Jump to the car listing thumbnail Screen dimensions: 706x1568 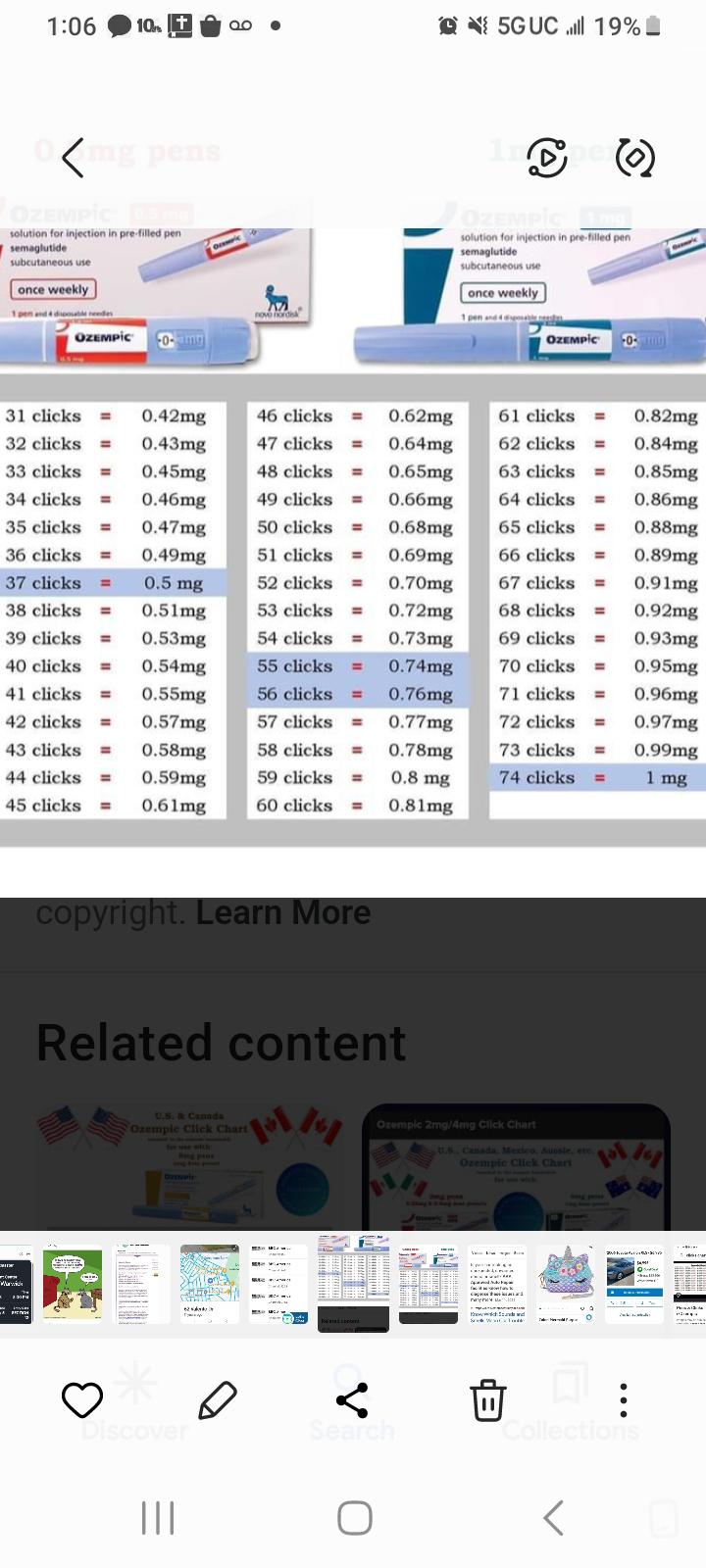coord(634,1284)
